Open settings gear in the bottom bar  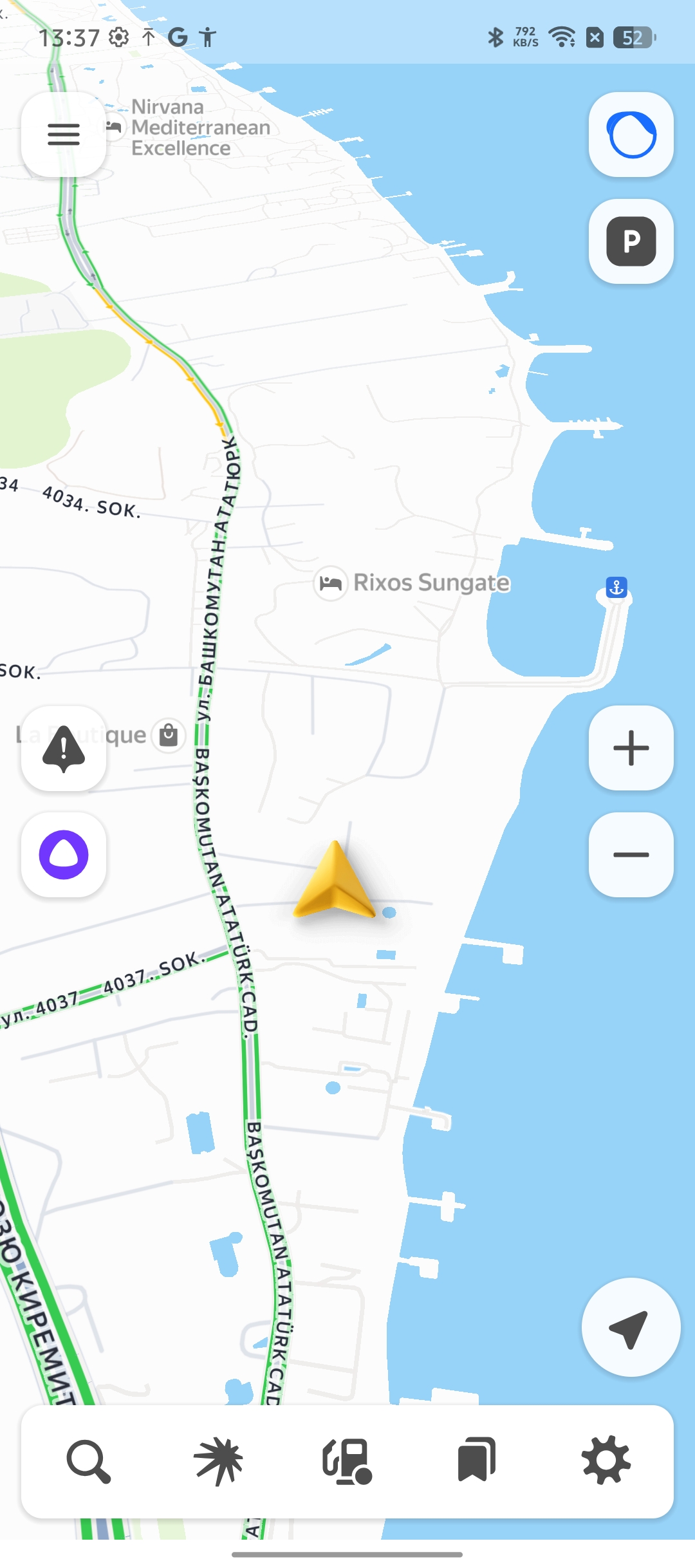point(606,1461)
